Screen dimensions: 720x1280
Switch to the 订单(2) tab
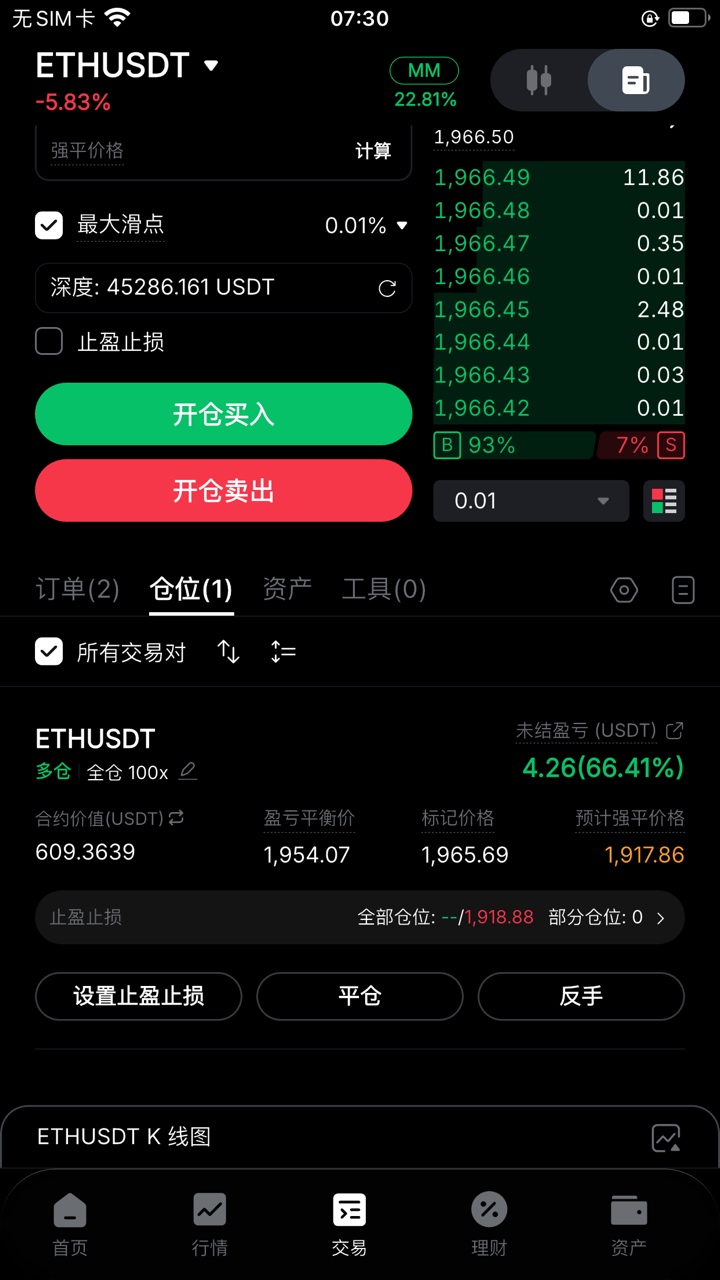(77, 589)
